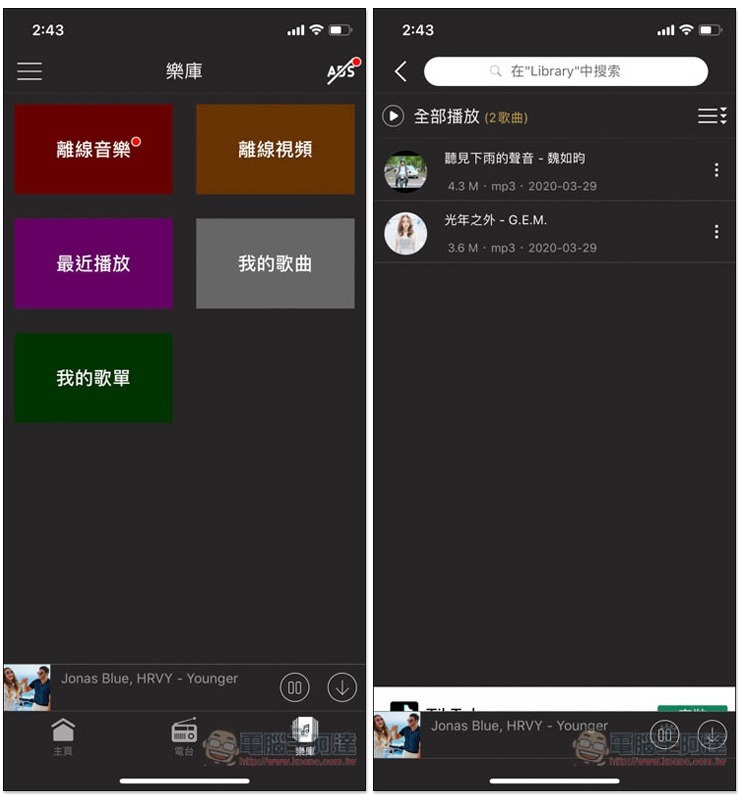Screen dimensions: 738x800
Task: Pause playback of Jonas Blue, HRVY - Younger
Action: pos(296,687)
